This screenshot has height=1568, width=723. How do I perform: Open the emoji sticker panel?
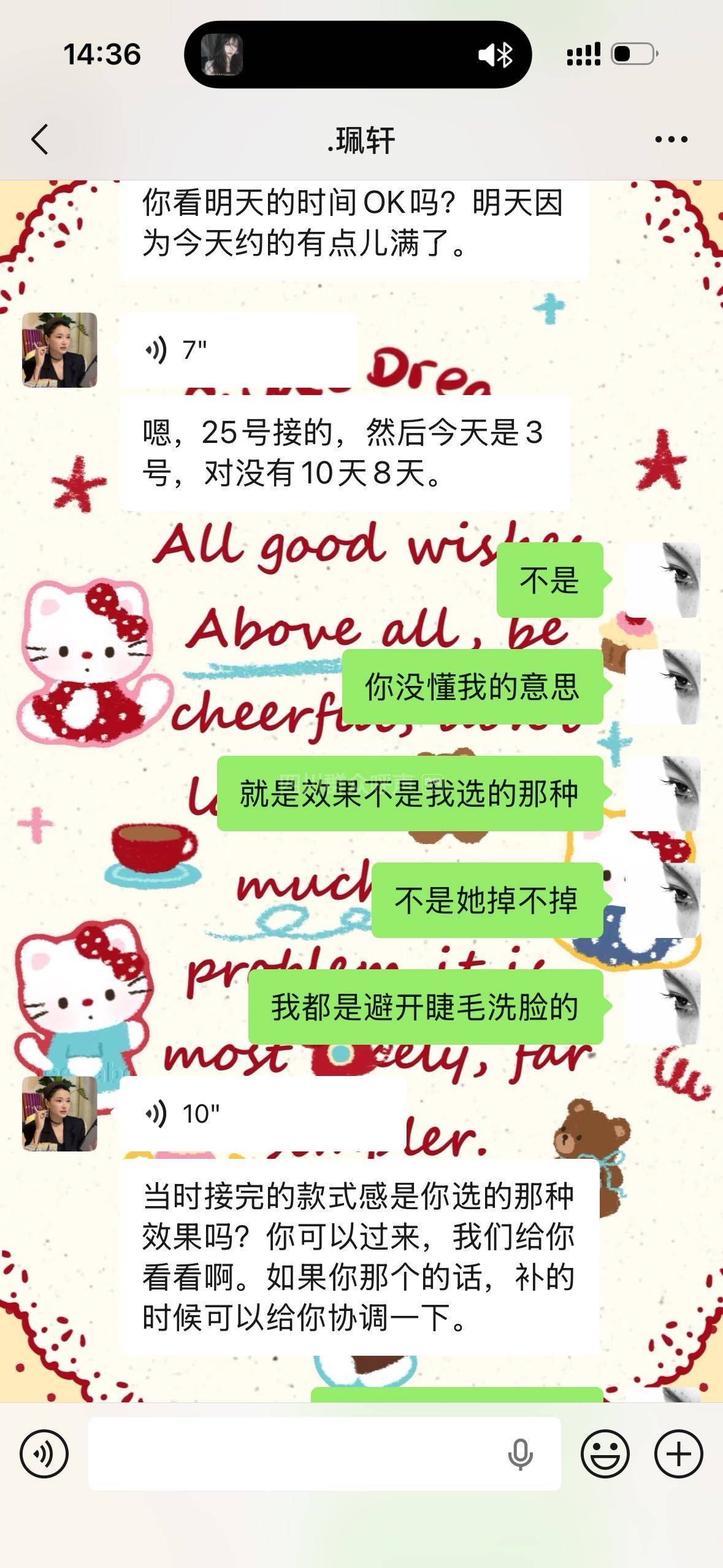click(x=605, y=1453)
